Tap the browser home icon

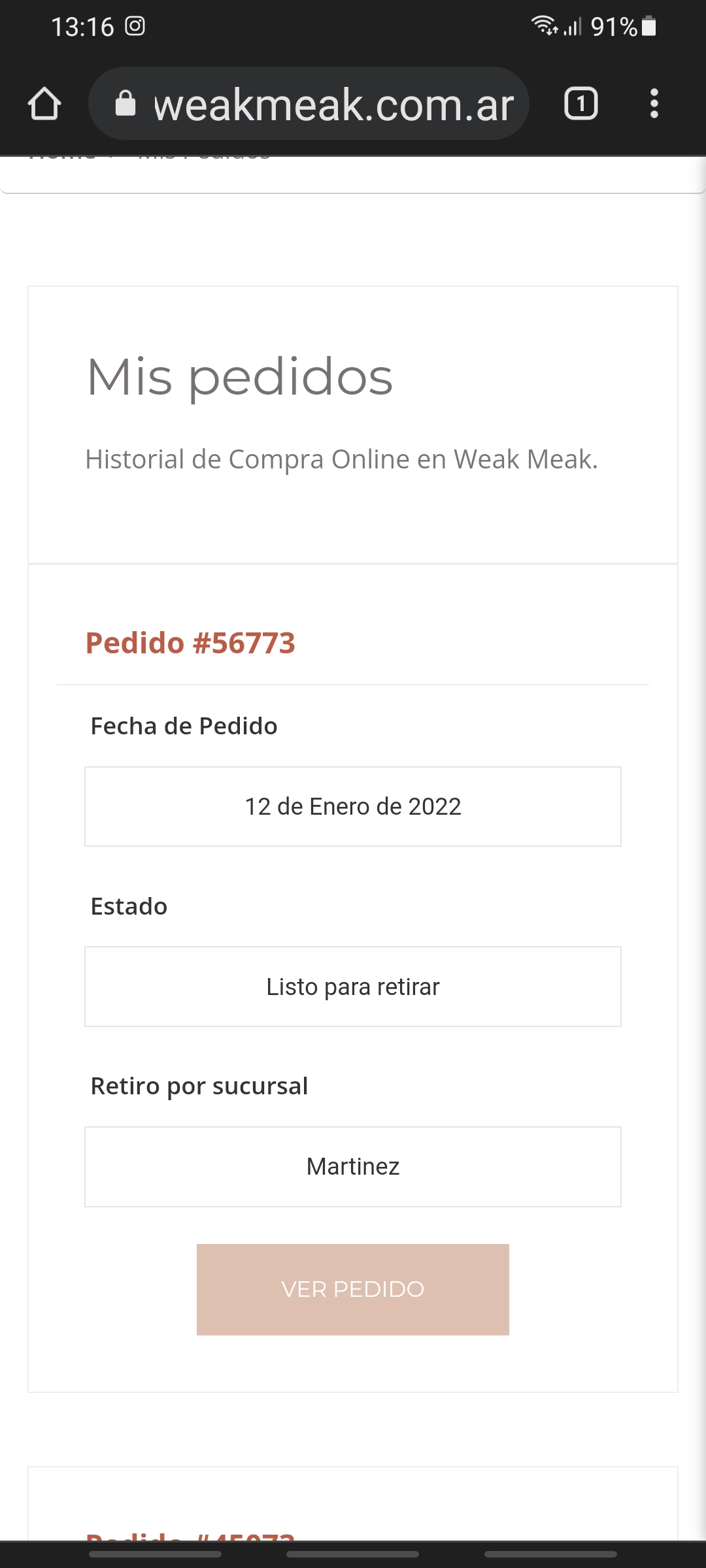44,104
